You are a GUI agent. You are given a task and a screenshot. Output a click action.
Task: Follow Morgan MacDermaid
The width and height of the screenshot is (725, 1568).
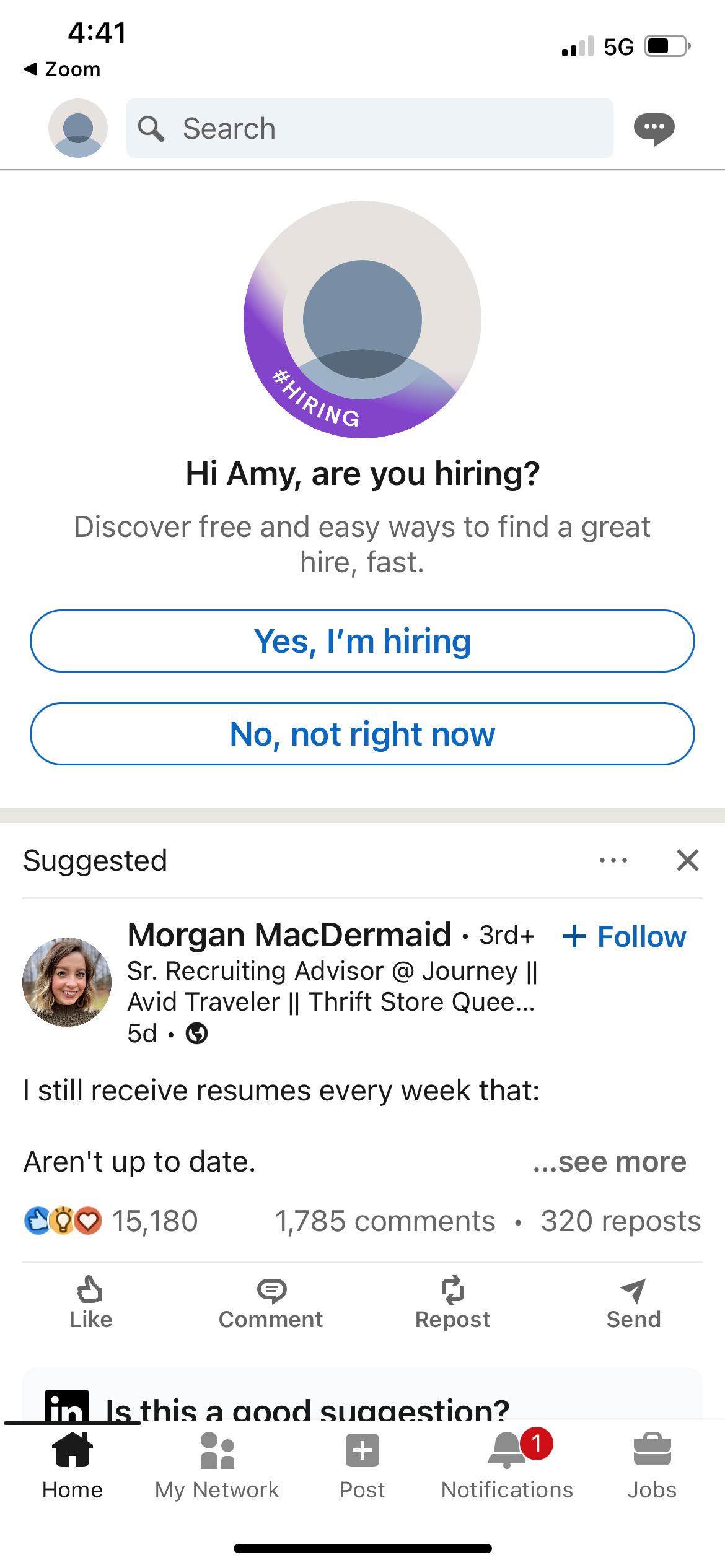pos(625,936)
